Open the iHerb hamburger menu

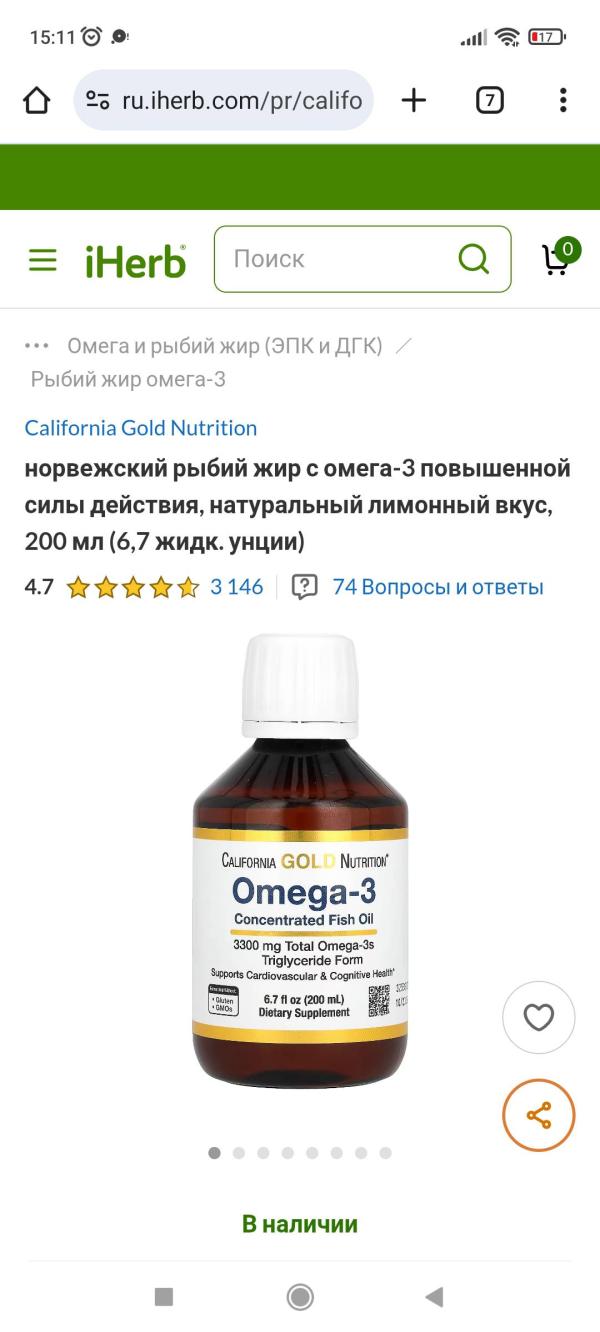(43, 260)
